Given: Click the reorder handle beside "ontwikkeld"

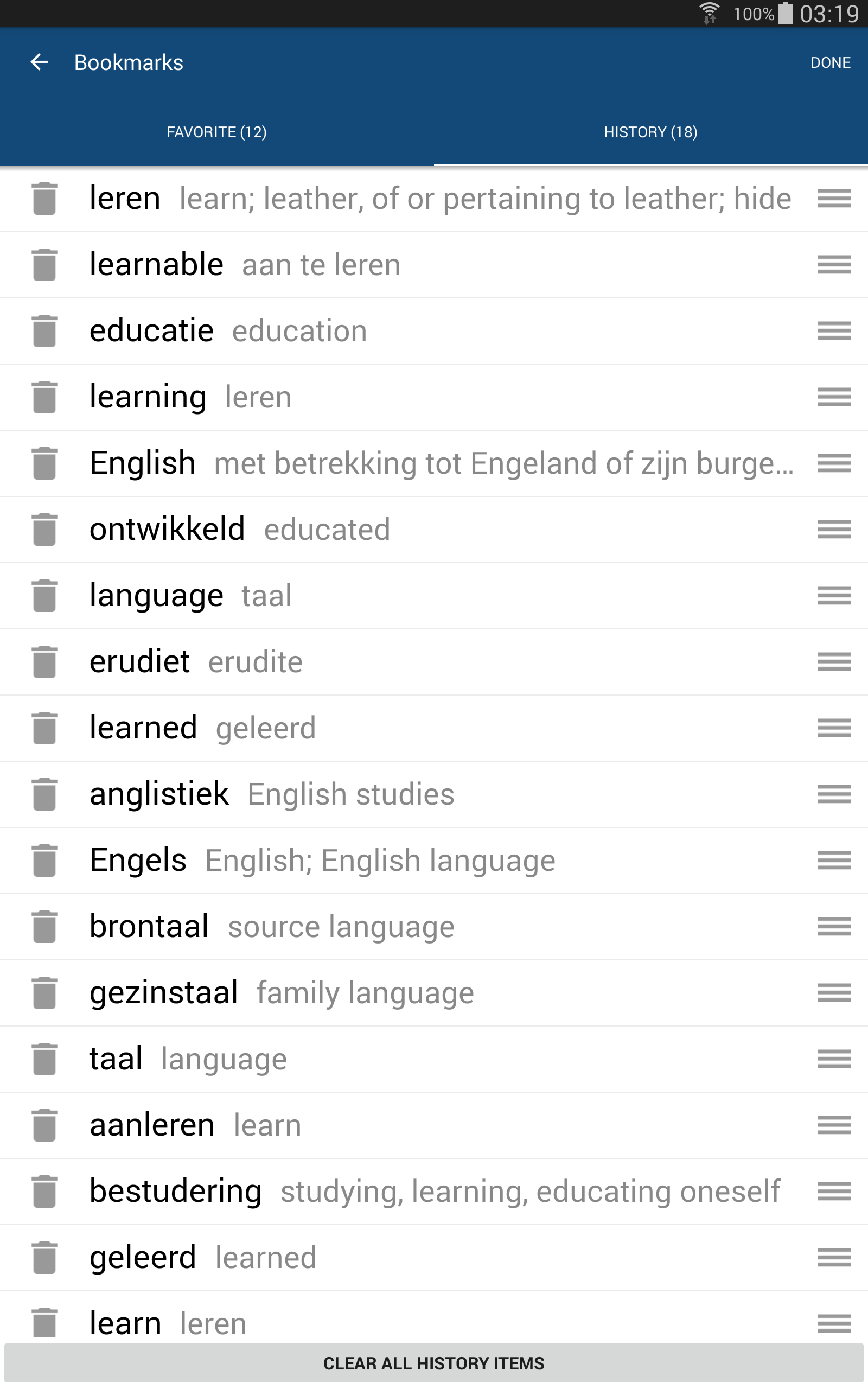Looking at the screenshot, I should pos(834,529).
